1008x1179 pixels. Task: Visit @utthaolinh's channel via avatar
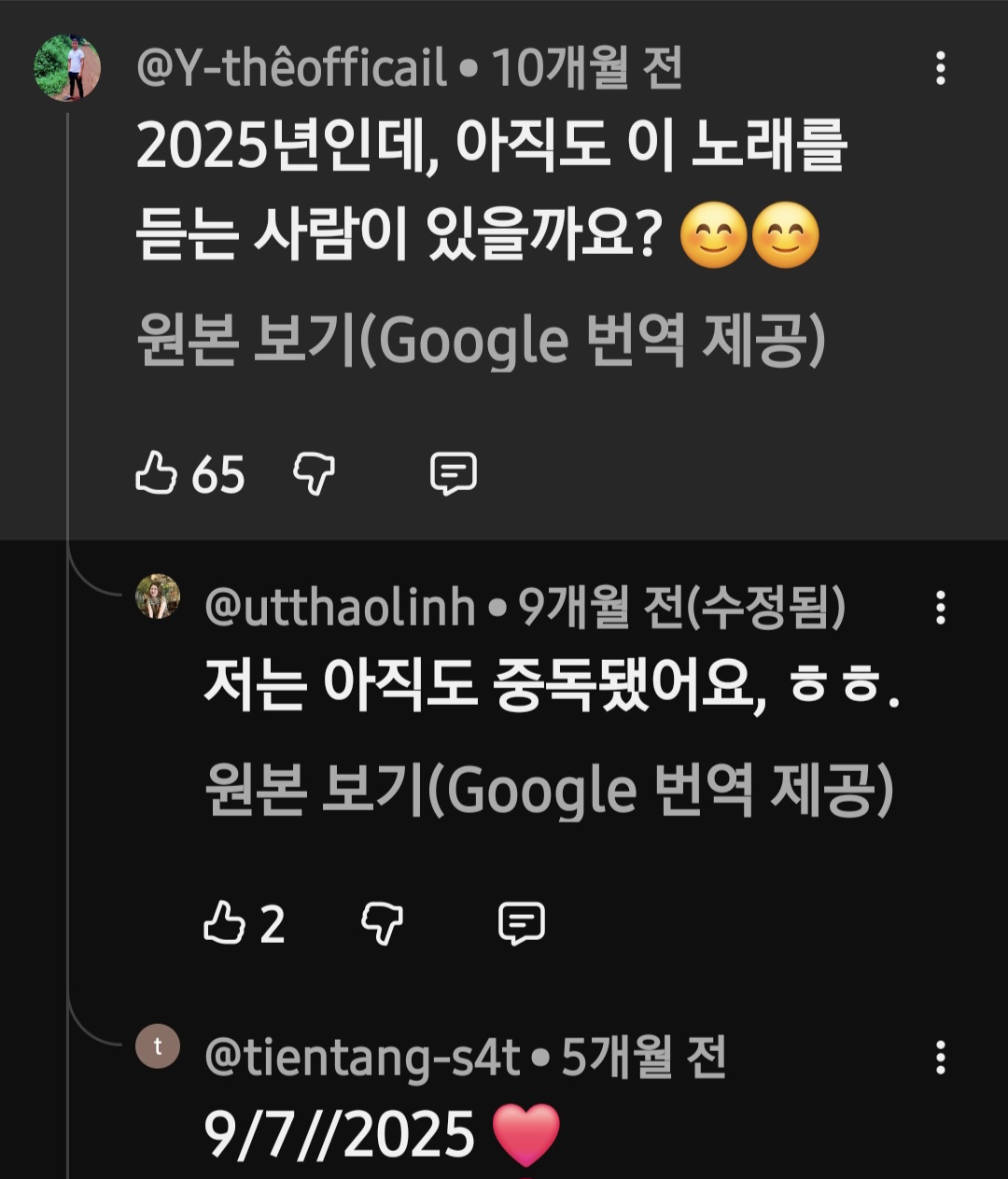tap(158, 597)
